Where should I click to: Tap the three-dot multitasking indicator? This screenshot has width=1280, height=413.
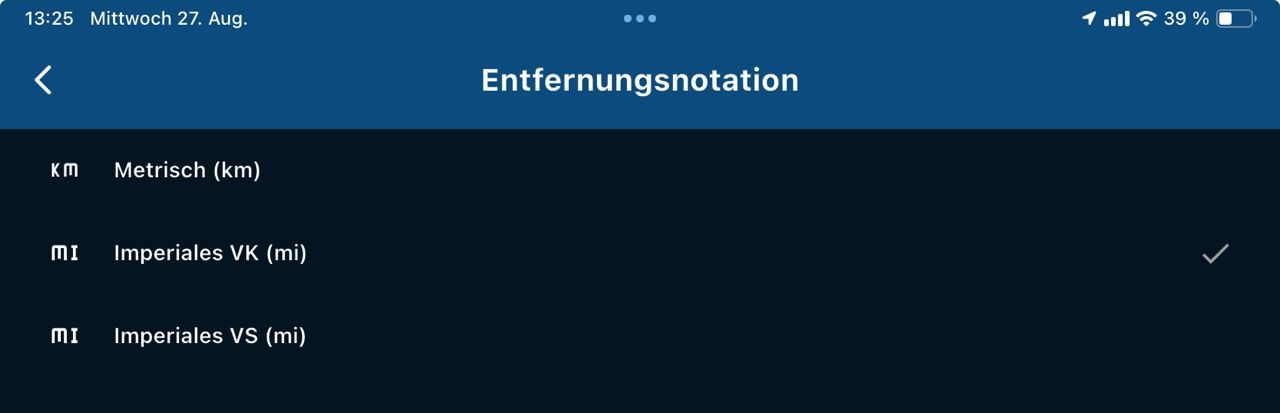click(x=640, y=18)
